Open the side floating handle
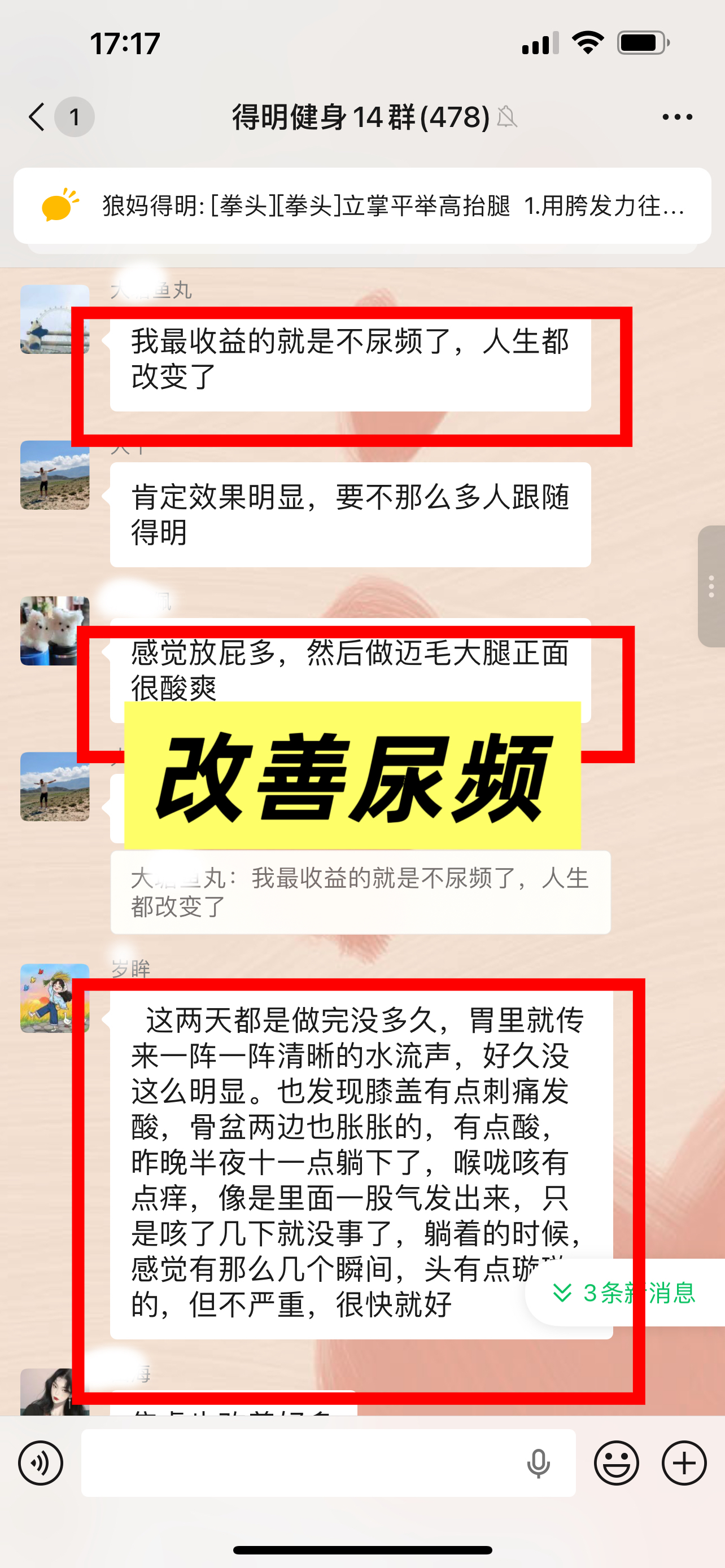725x1568 pixels. (711, 586)
